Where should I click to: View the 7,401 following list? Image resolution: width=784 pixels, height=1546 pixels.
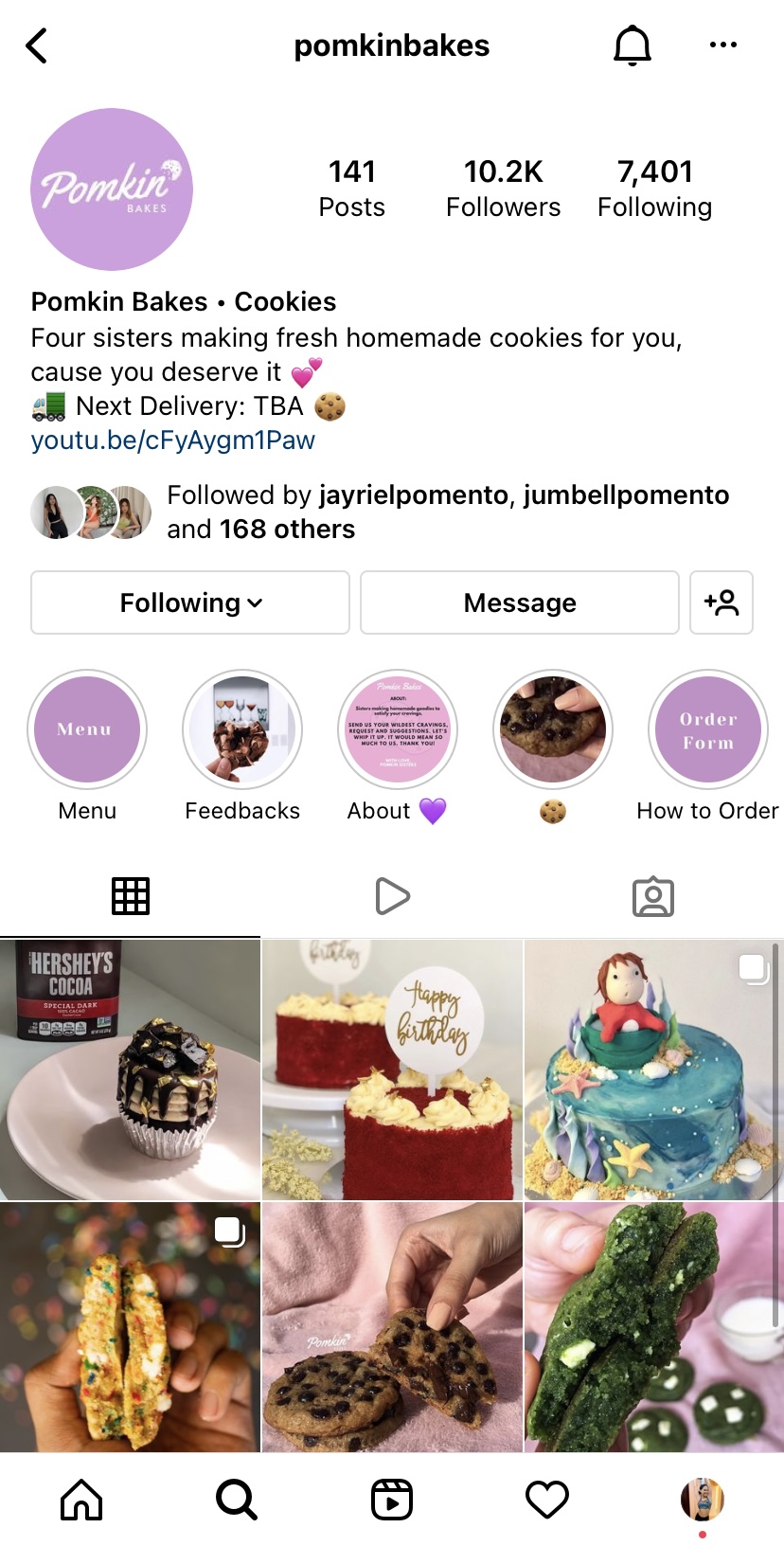pos(654,188)
